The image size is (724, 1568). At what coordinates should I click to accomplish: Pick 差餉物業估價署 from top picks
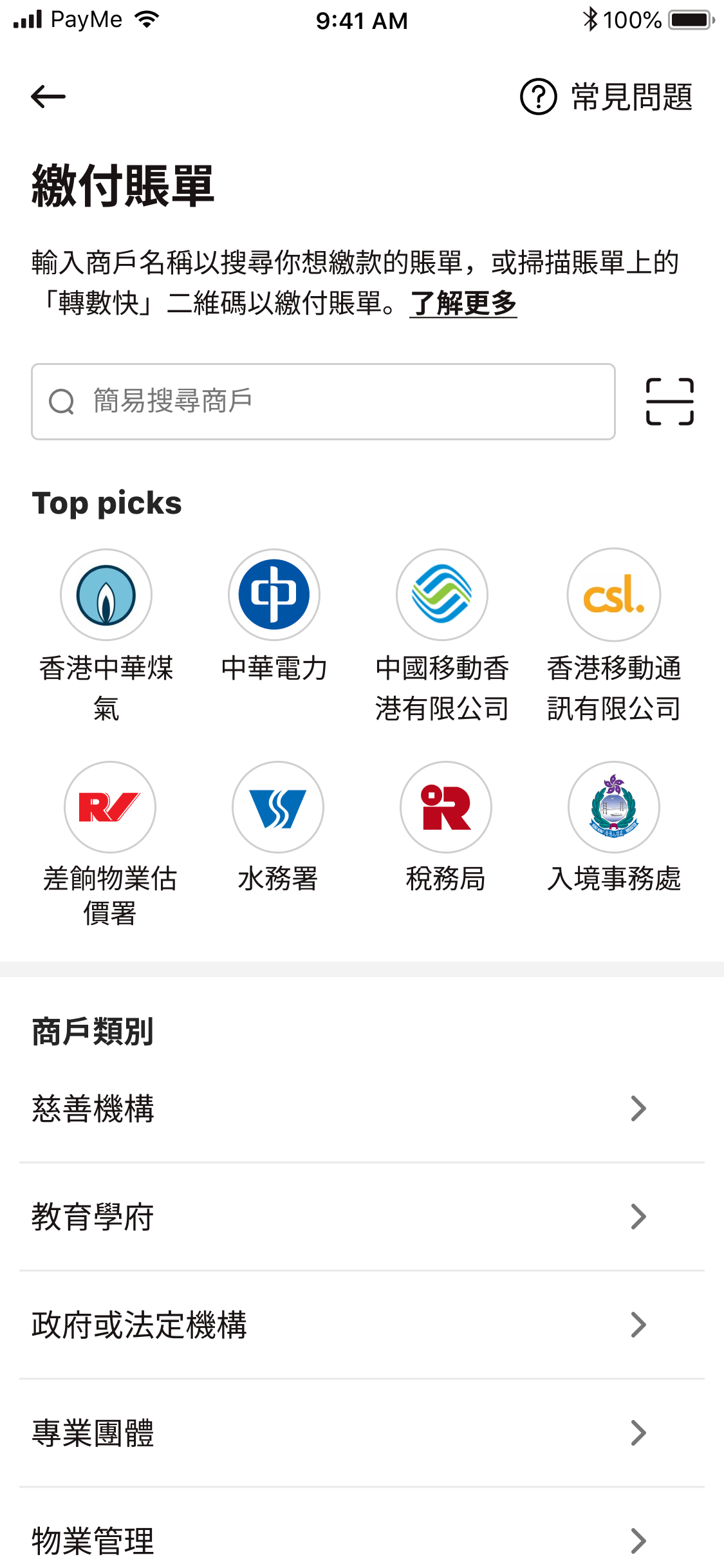[x=110, y=845]
